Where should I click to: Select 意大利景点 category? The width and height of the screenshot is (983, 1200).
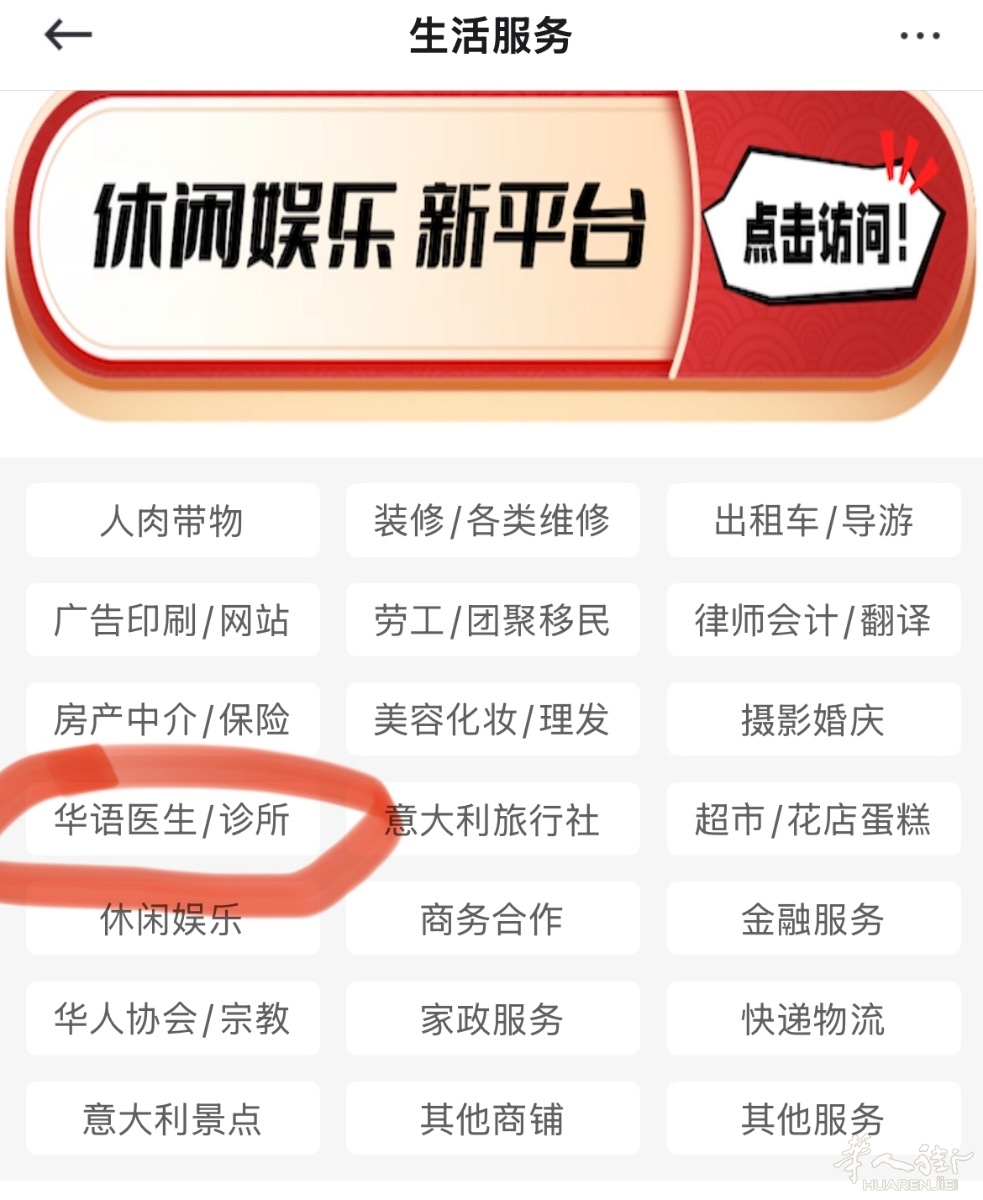click(x=172, y=1118)
